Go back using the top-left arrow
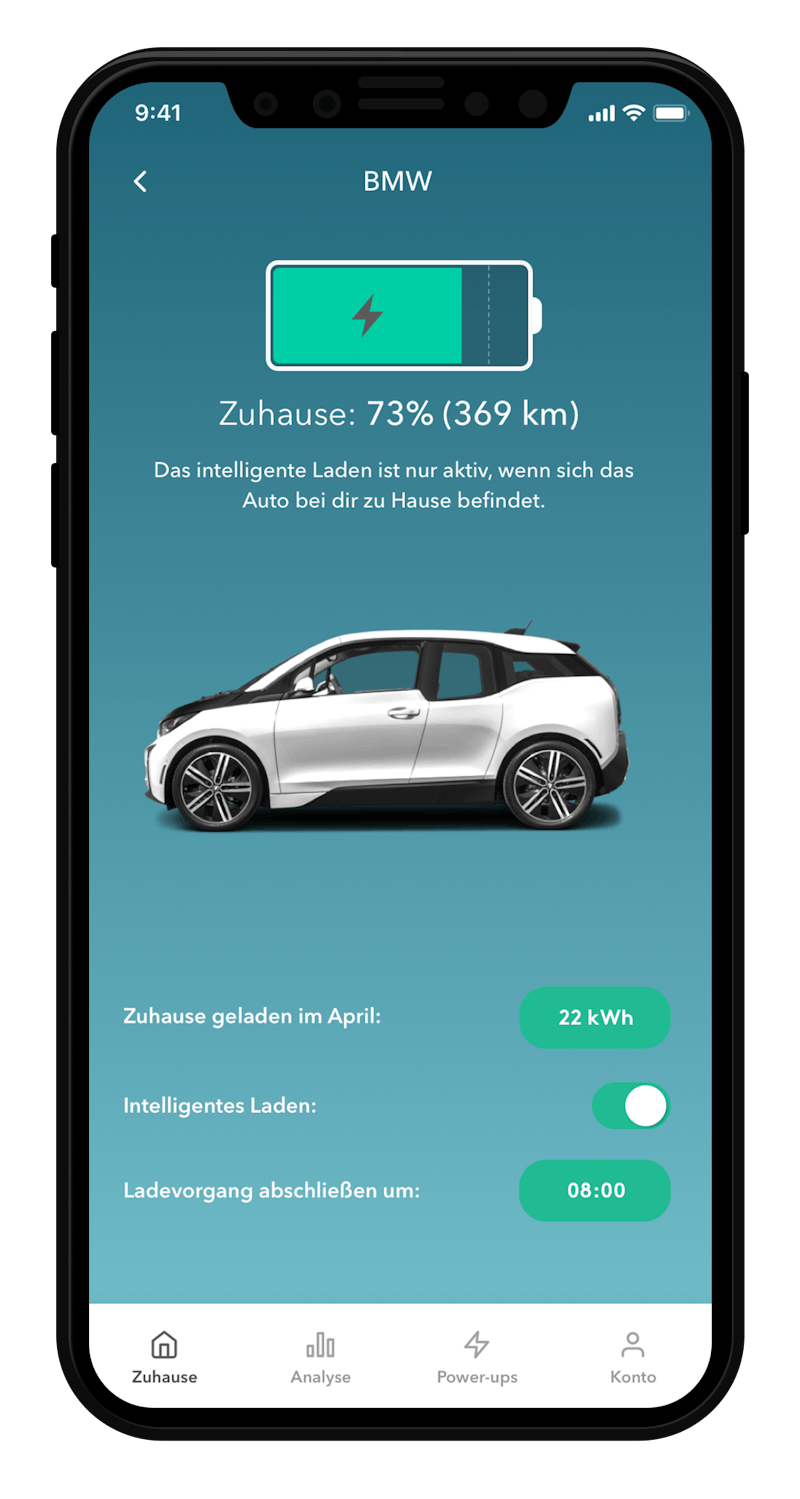 (140, 181)
